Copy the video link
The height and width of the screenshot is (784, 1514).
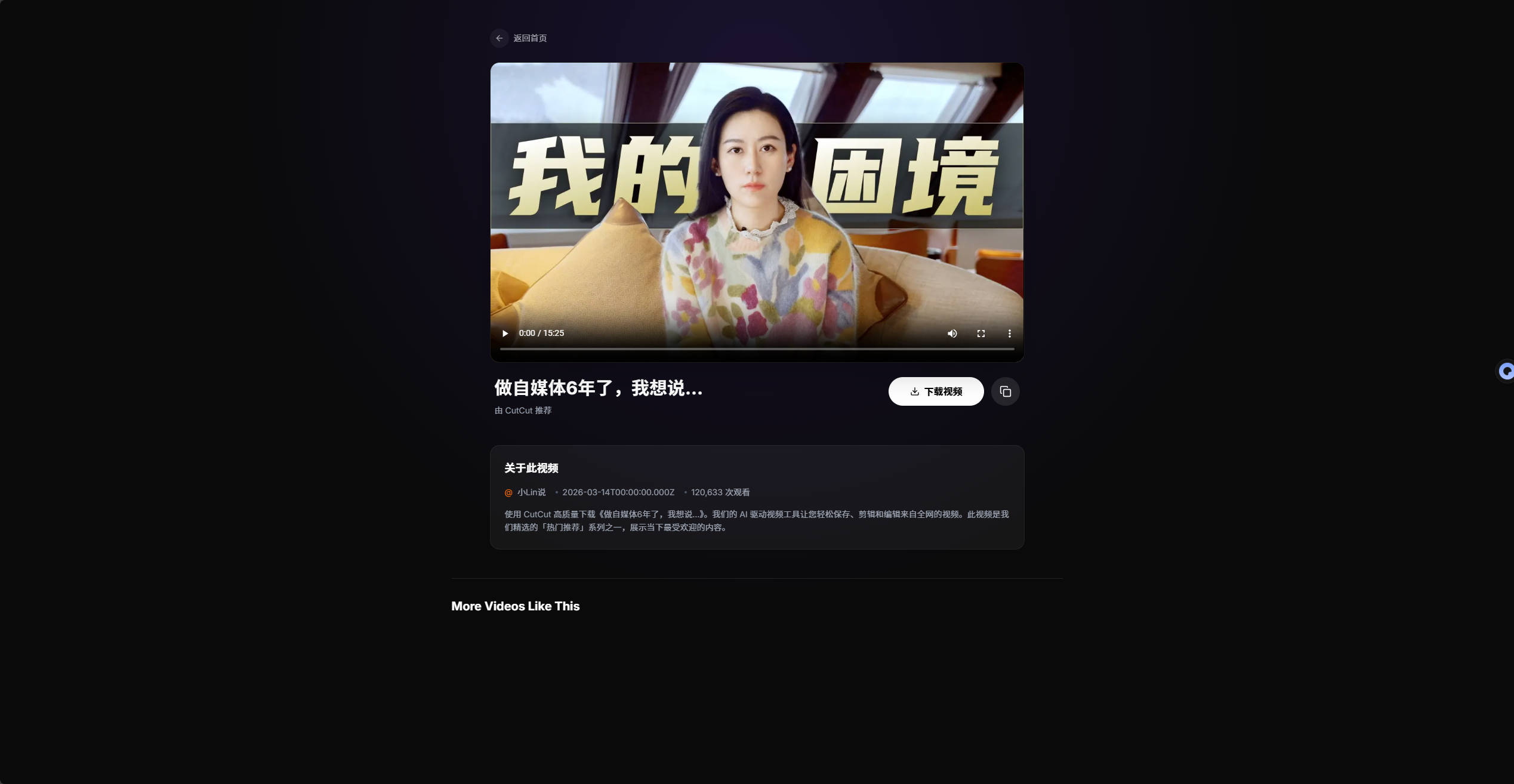pos(1005,391)
